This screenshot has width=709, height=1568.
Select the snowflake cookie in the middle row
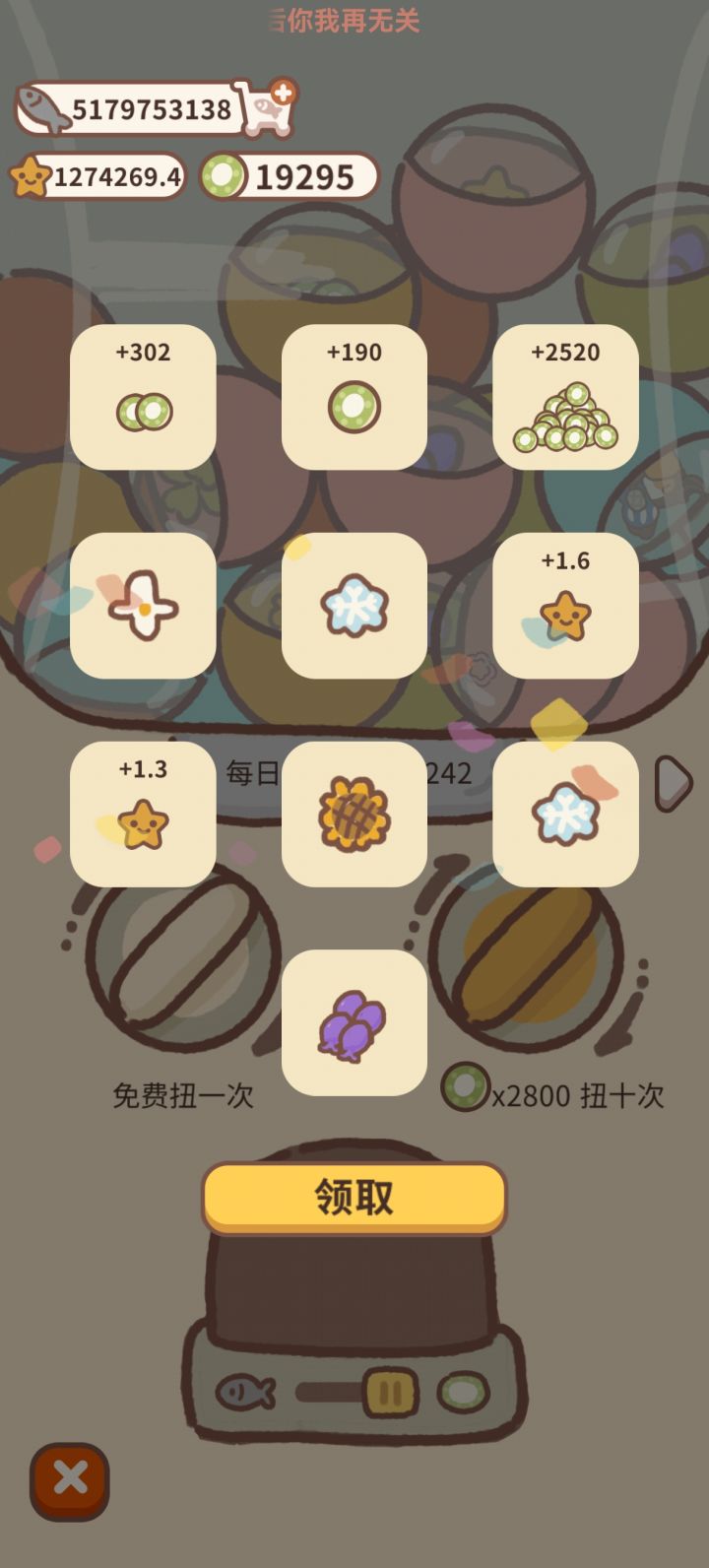click(x=354, y=607)
